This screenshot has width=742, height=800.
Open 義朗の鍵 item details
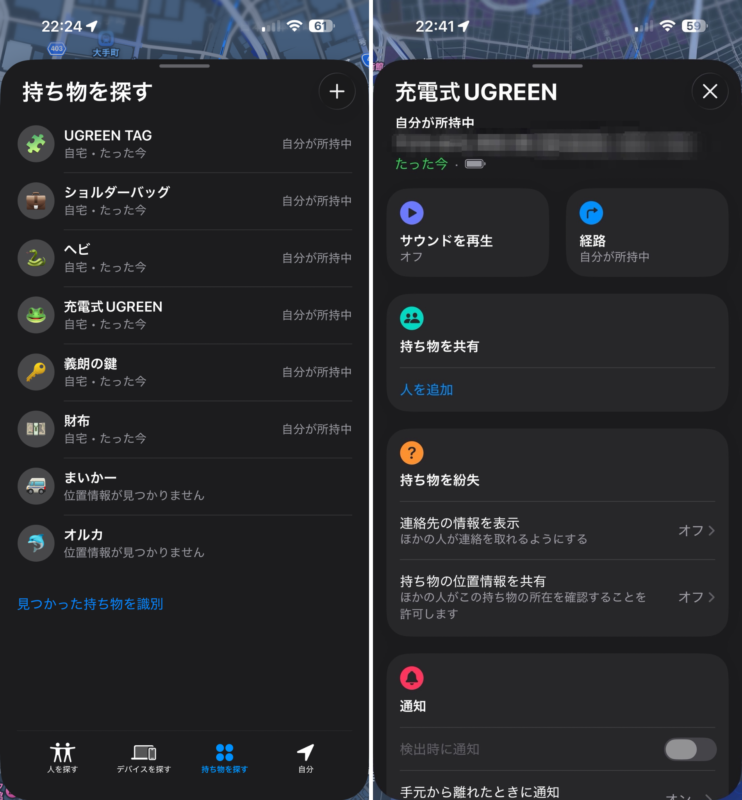tap(185, 372)
